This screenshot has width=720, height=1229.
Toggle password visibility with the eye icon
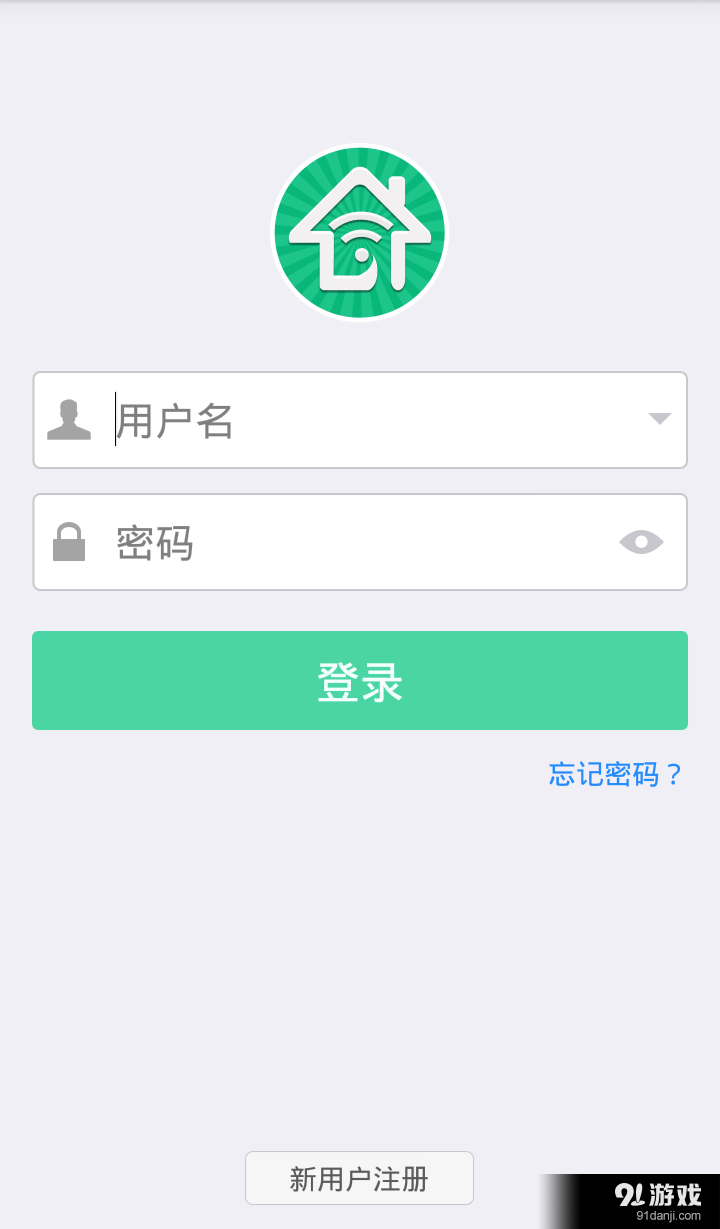click(x=641, y=541)
